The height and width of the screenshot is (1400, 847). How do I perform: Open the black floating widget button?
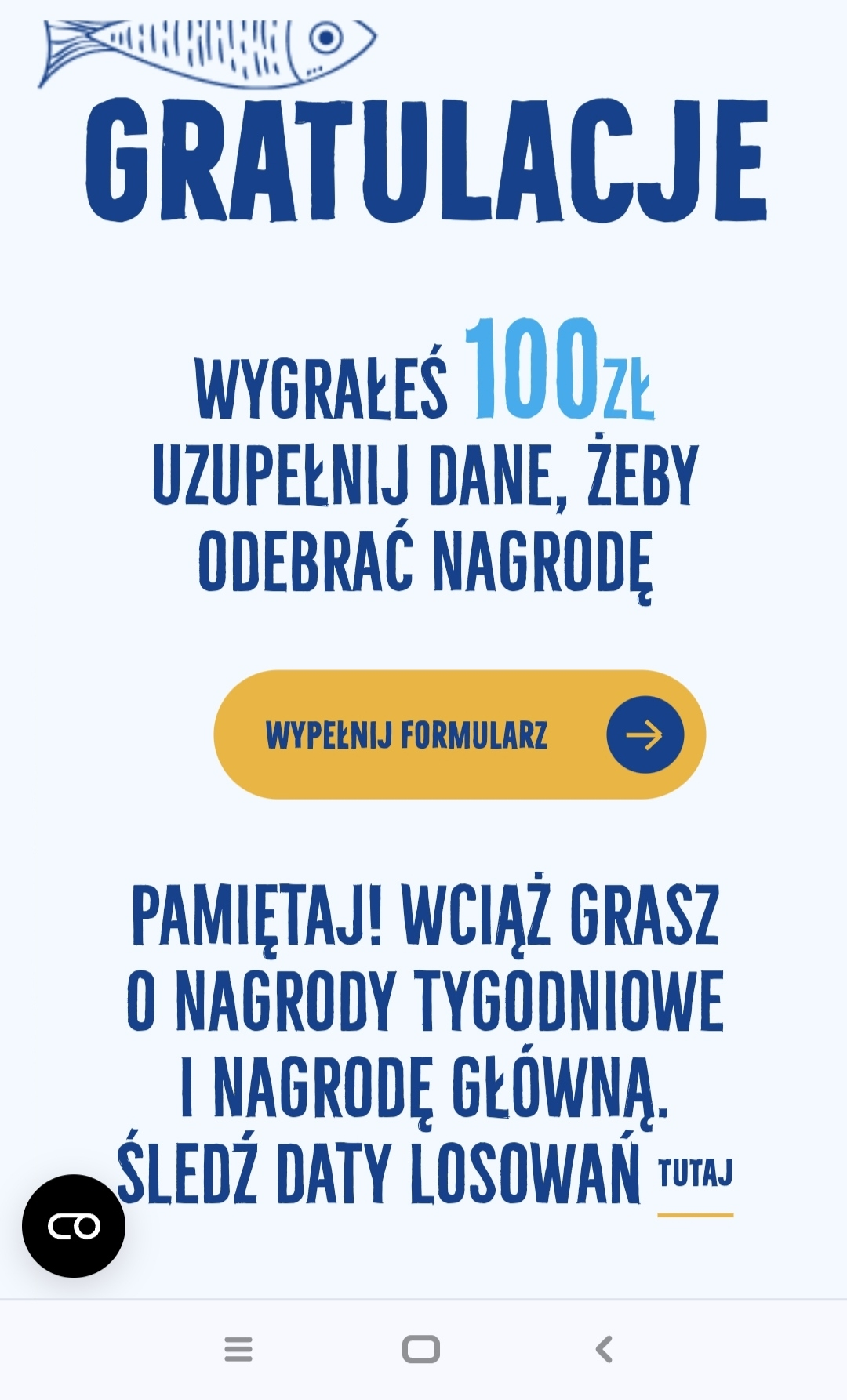click(74, 1226)
